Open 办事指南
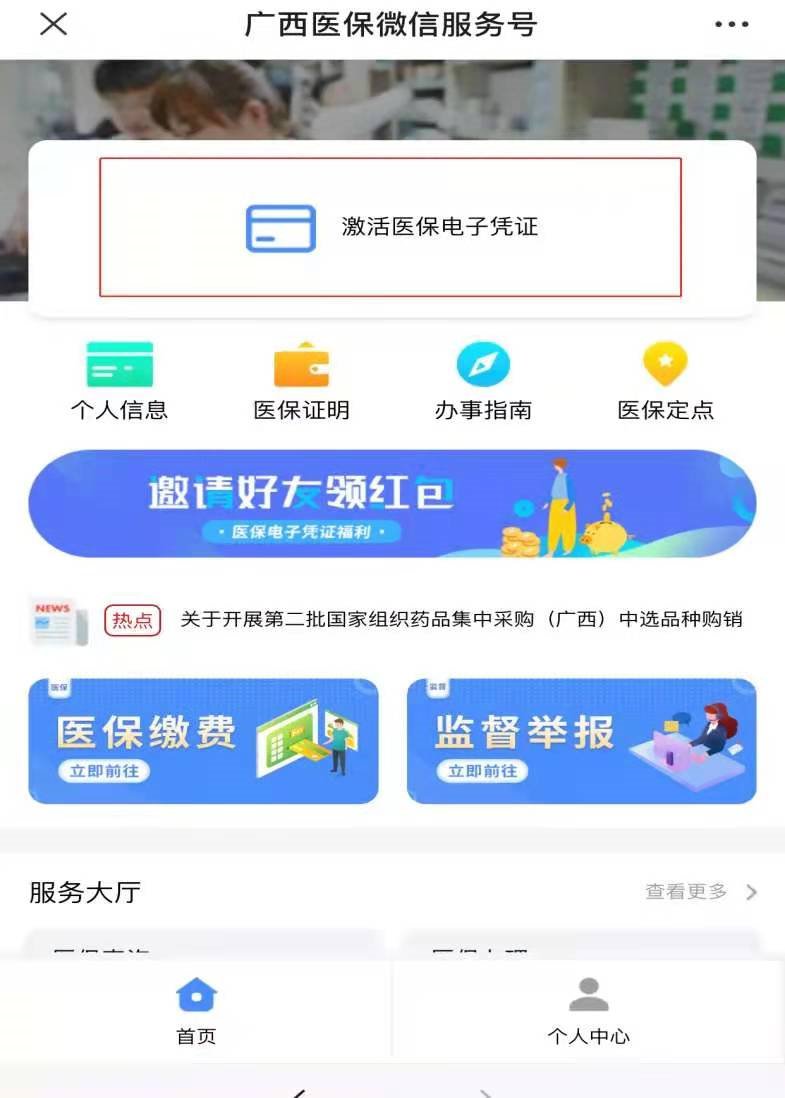Image resolution: width=785 pixels, height=1098 pixels. [483, 381]
